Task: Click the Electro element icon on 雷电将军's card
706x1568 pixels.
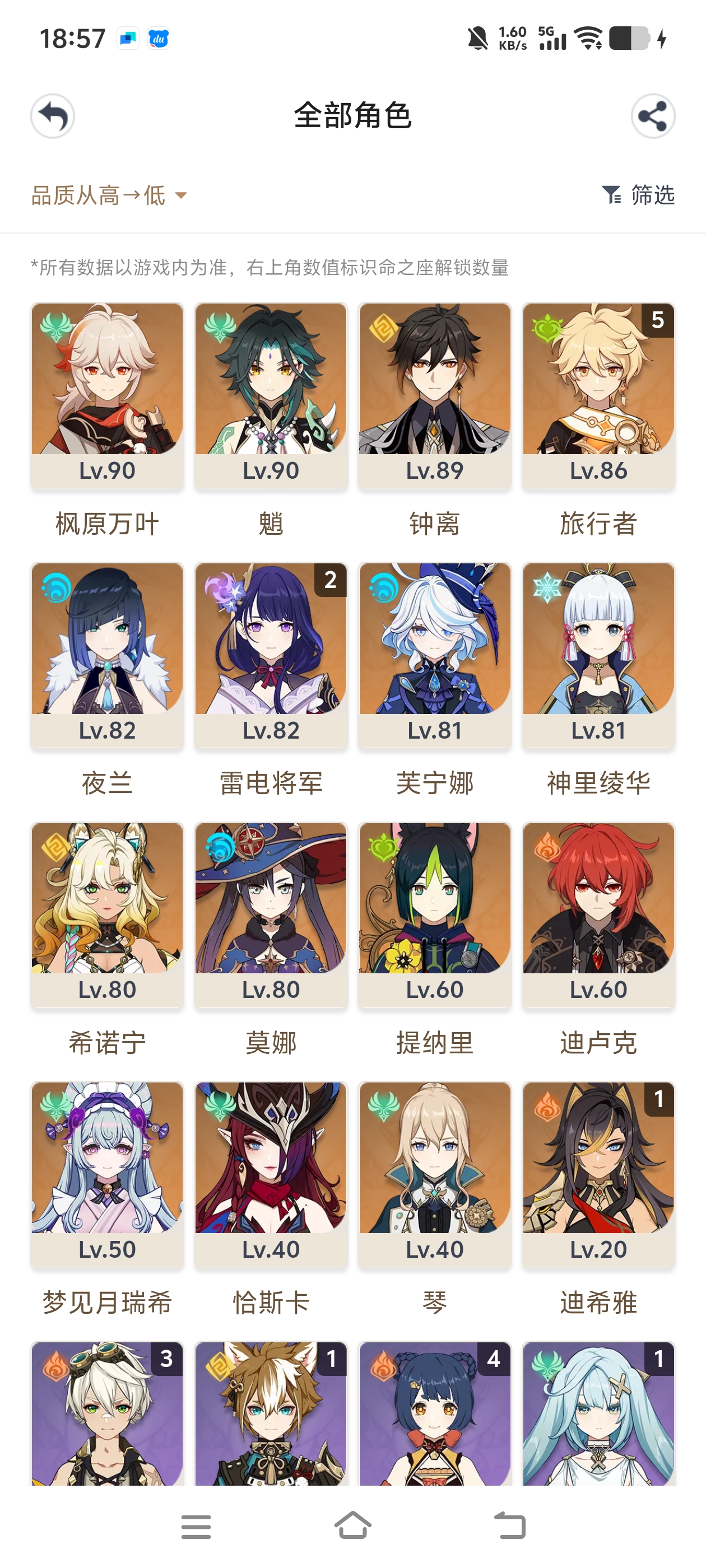Action: point(219,588)
